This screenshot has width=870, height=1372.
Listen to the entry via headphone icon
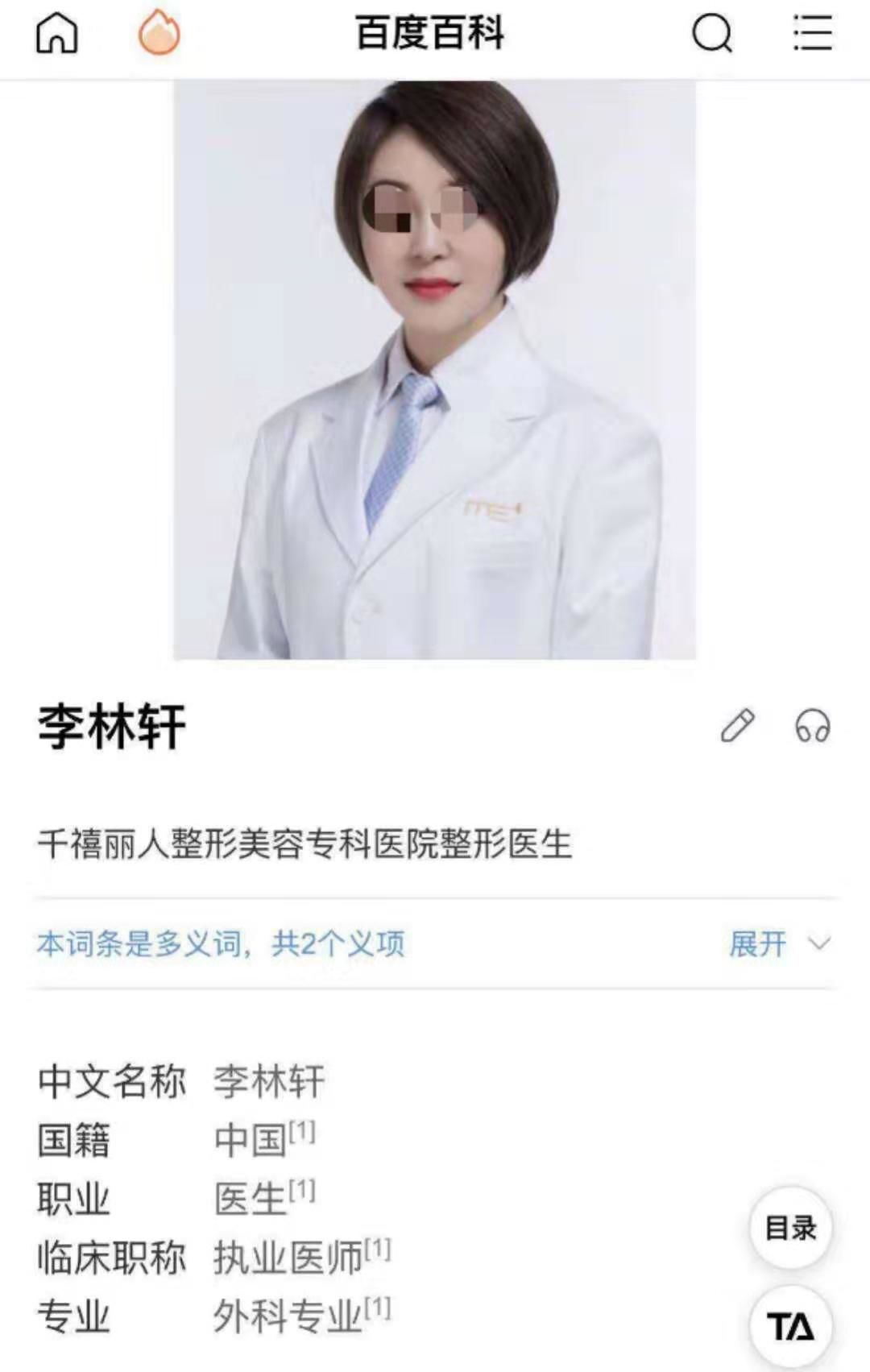(812, 725)
